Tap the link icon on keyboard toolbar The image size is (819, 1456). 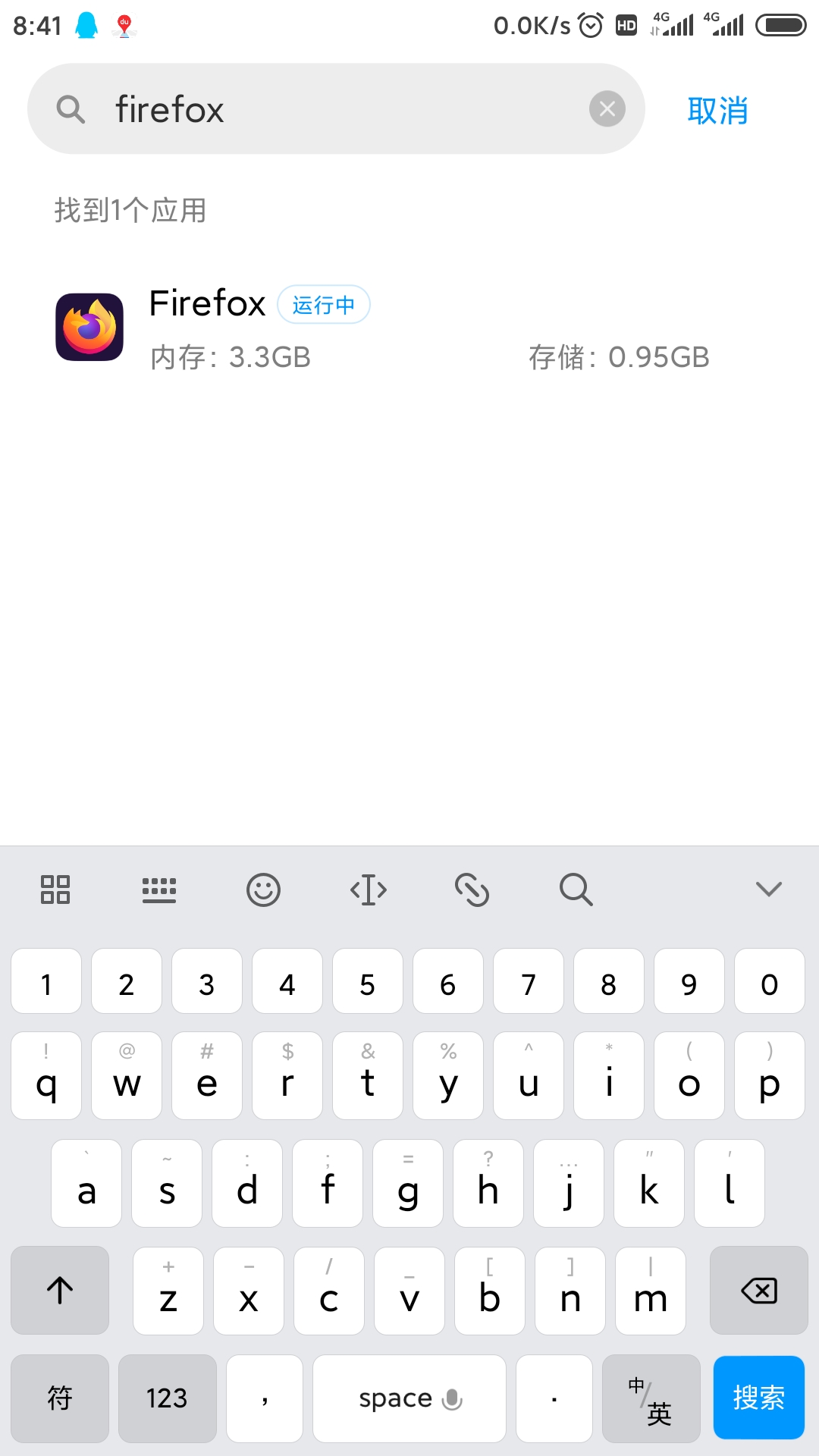(472, 890)
